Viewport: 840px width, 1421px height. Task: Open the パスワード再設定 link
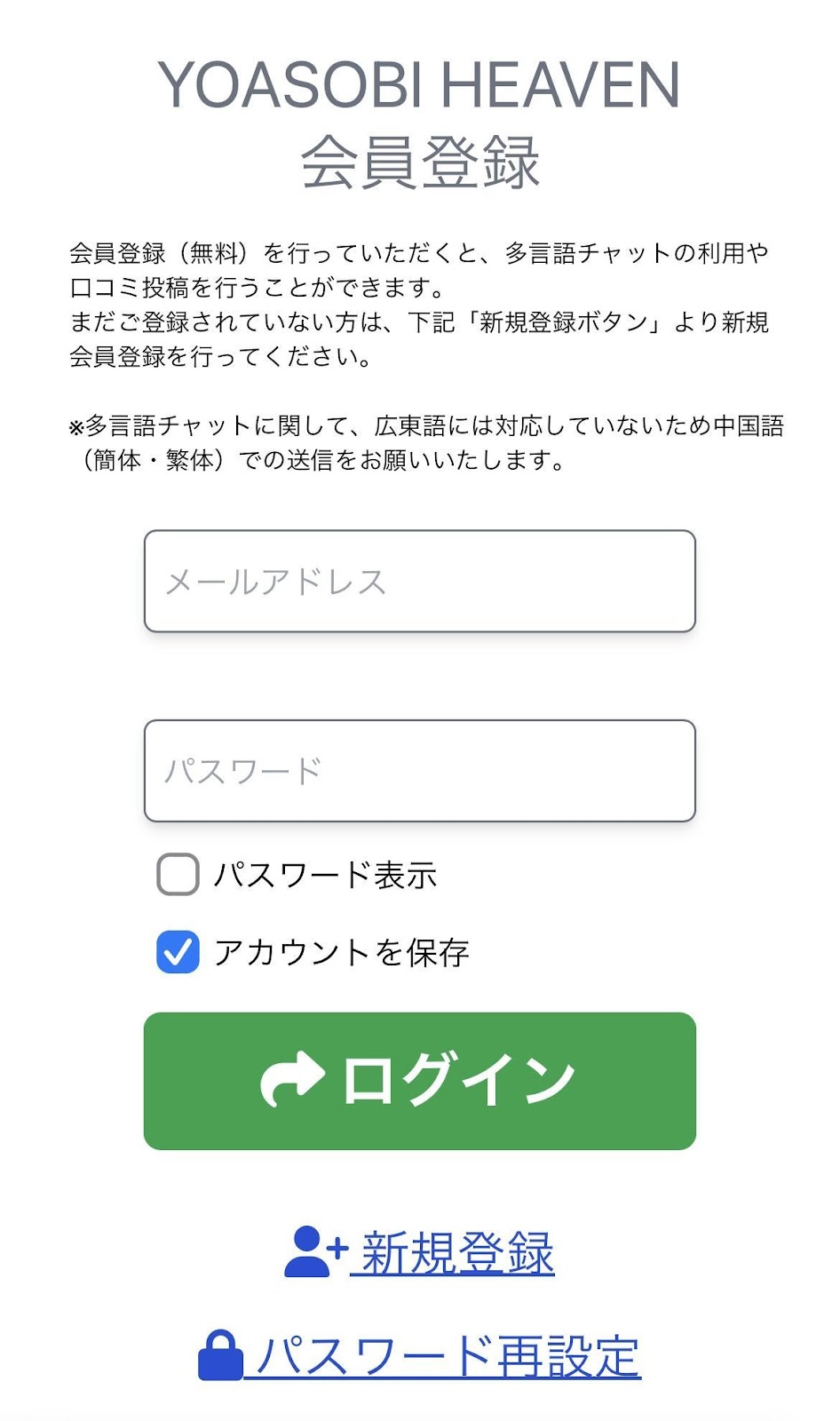click(419, 1355)
